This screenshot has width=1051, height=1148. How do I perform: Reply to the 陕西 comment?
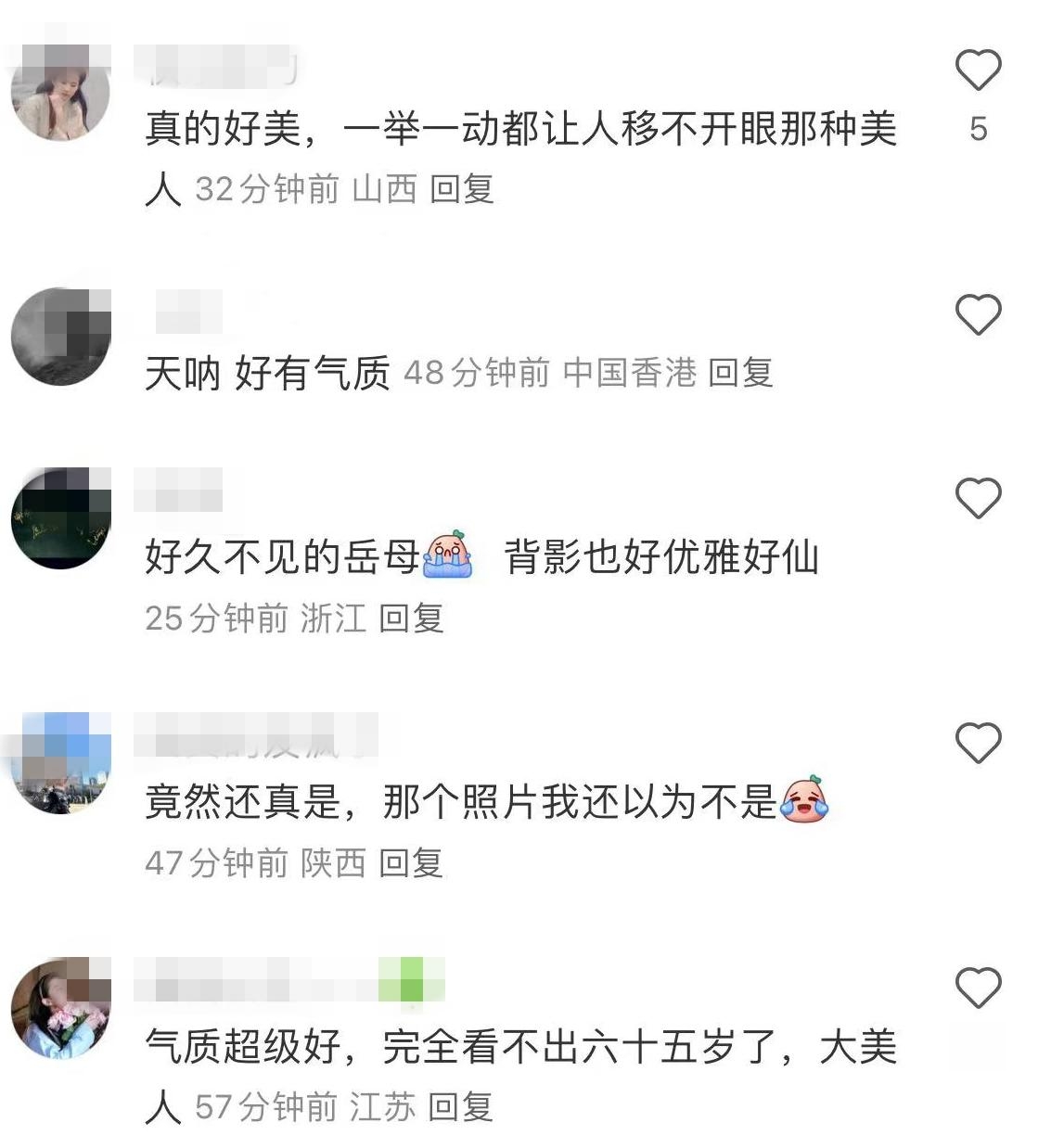tap(411, 862)
